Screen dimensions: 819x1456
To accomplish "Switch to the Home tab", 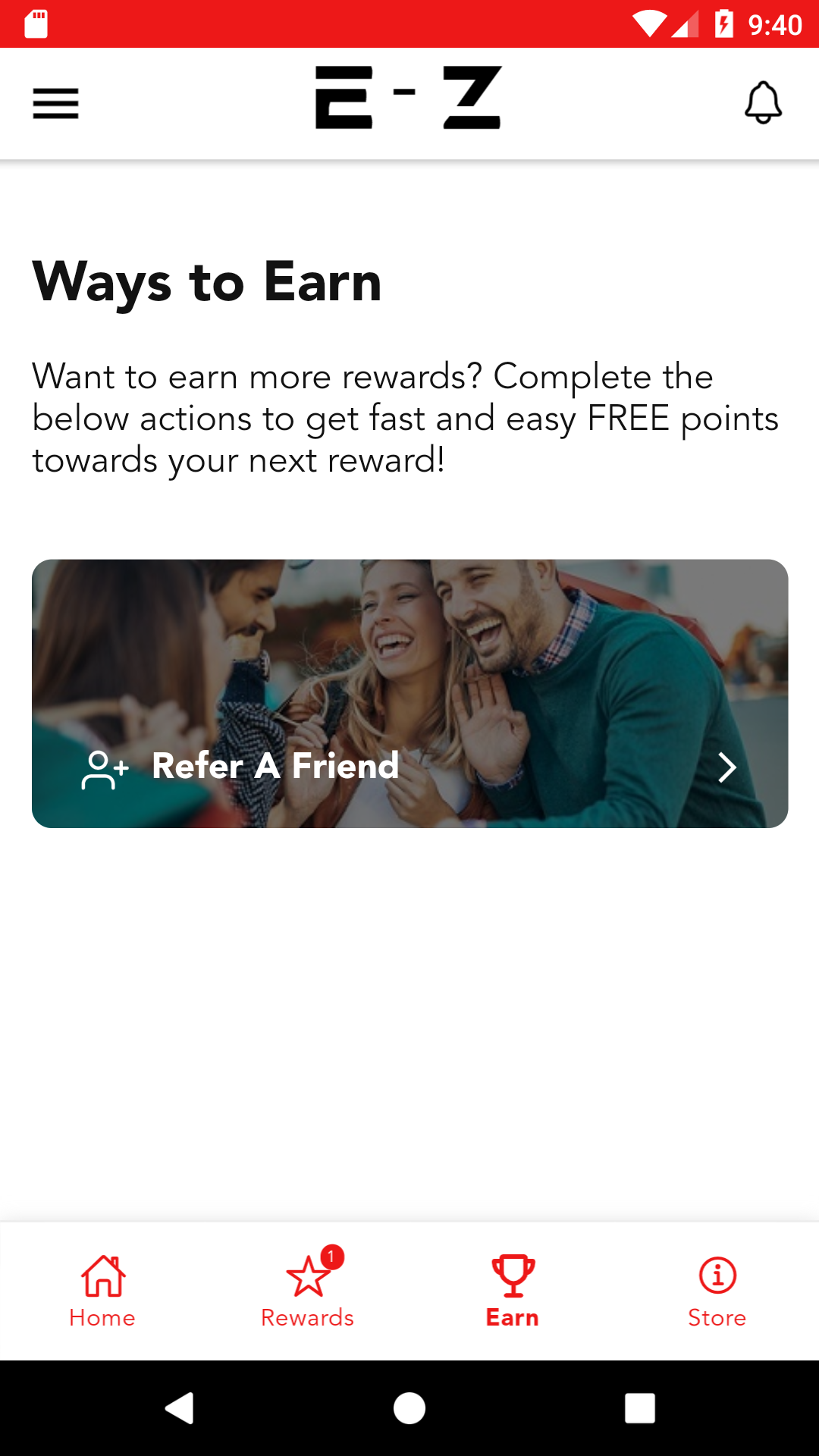I will click(102, 1291).
